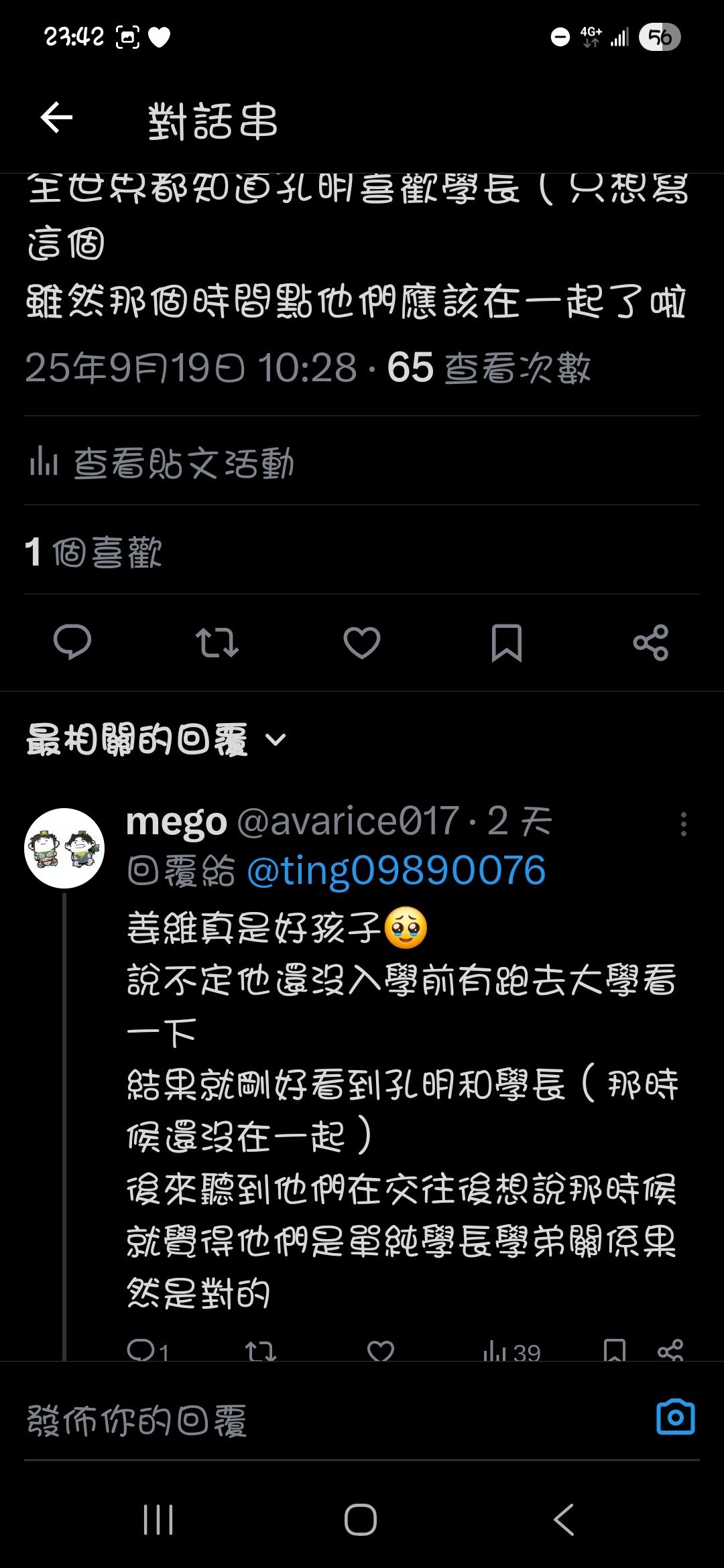Open recent apps from the navigation bar
Screen dimensions: 724x1568
point(158,1519)
